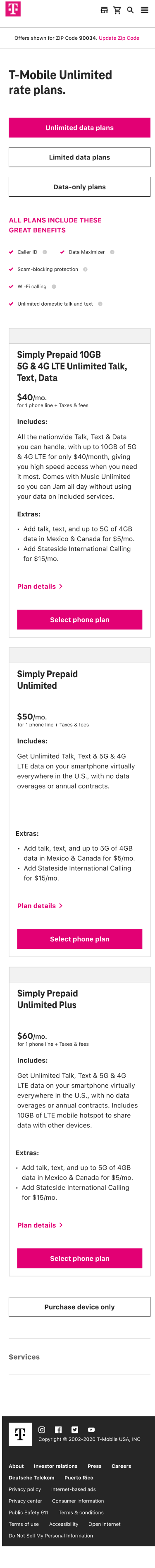
Task: Select phone plan for Simply Prepaid 10GB
Action: [80, 620]
